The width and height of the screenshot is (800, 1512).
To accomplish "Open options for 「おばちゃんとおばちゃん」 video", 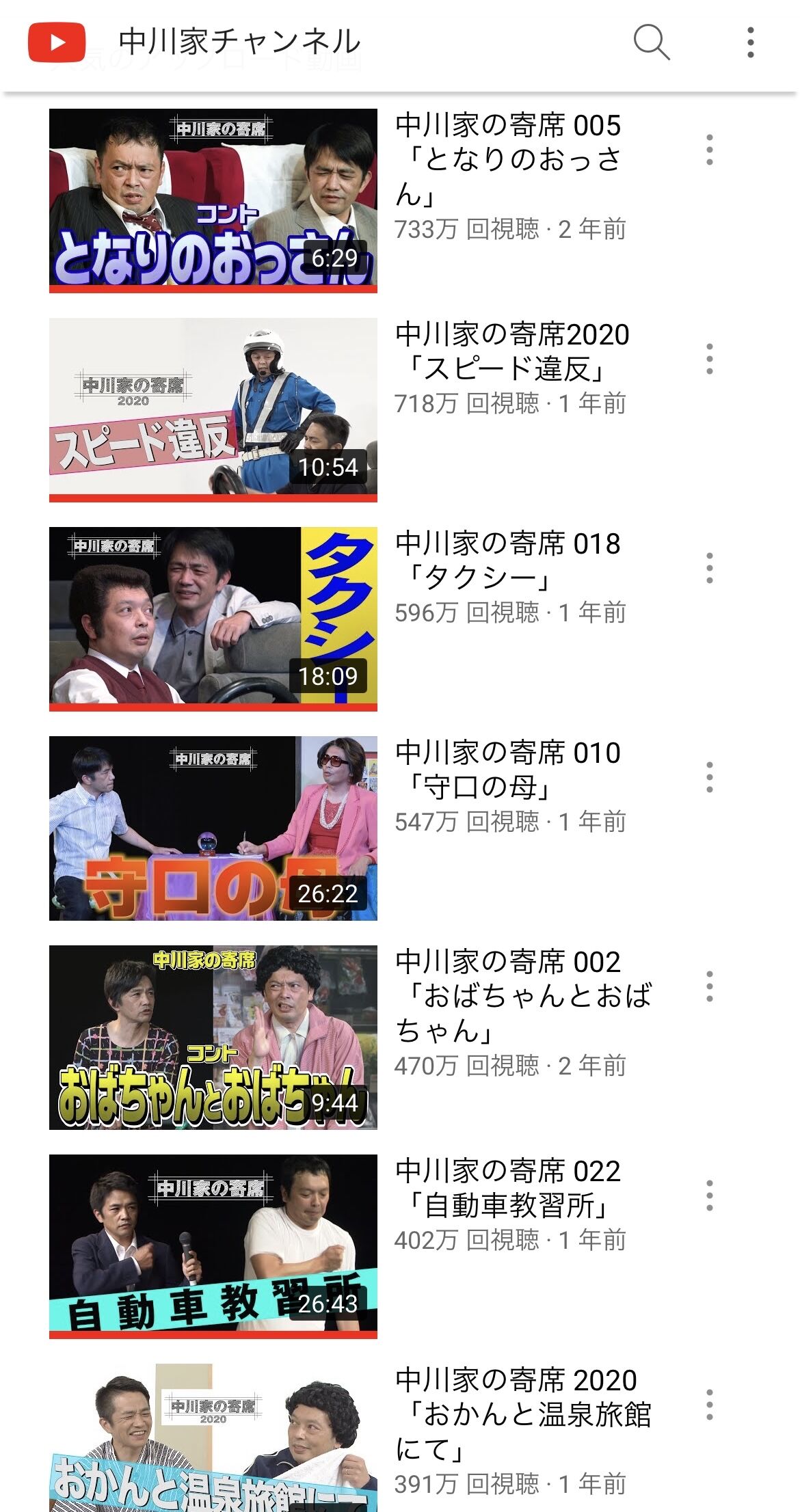I will tap(709, 986).
